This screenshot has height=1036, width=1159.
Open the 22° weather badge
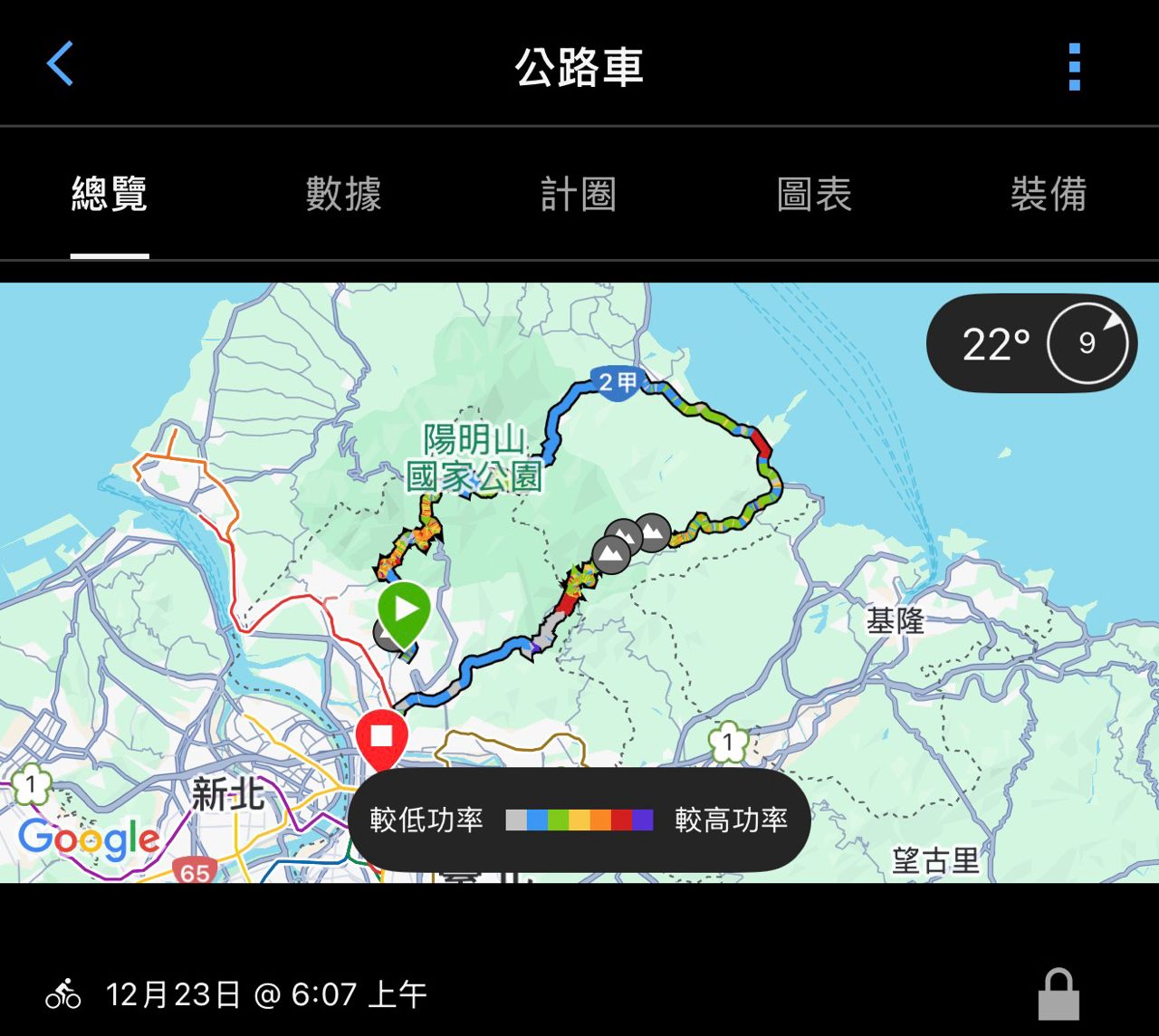tap(1031, 344)
